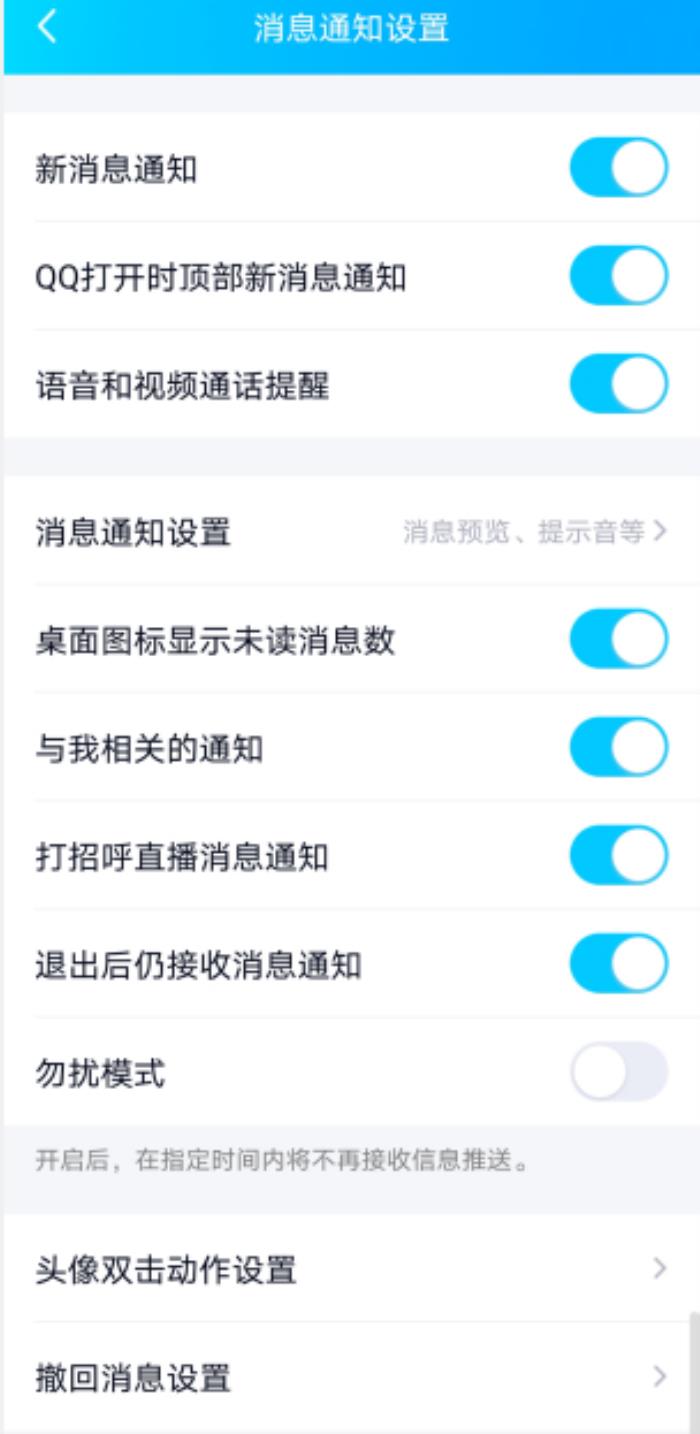Toggle 退出后仍接收消息通知 off
This screenshot has width=700, height=1434.
pyautogui.click(x=618, y=964)
